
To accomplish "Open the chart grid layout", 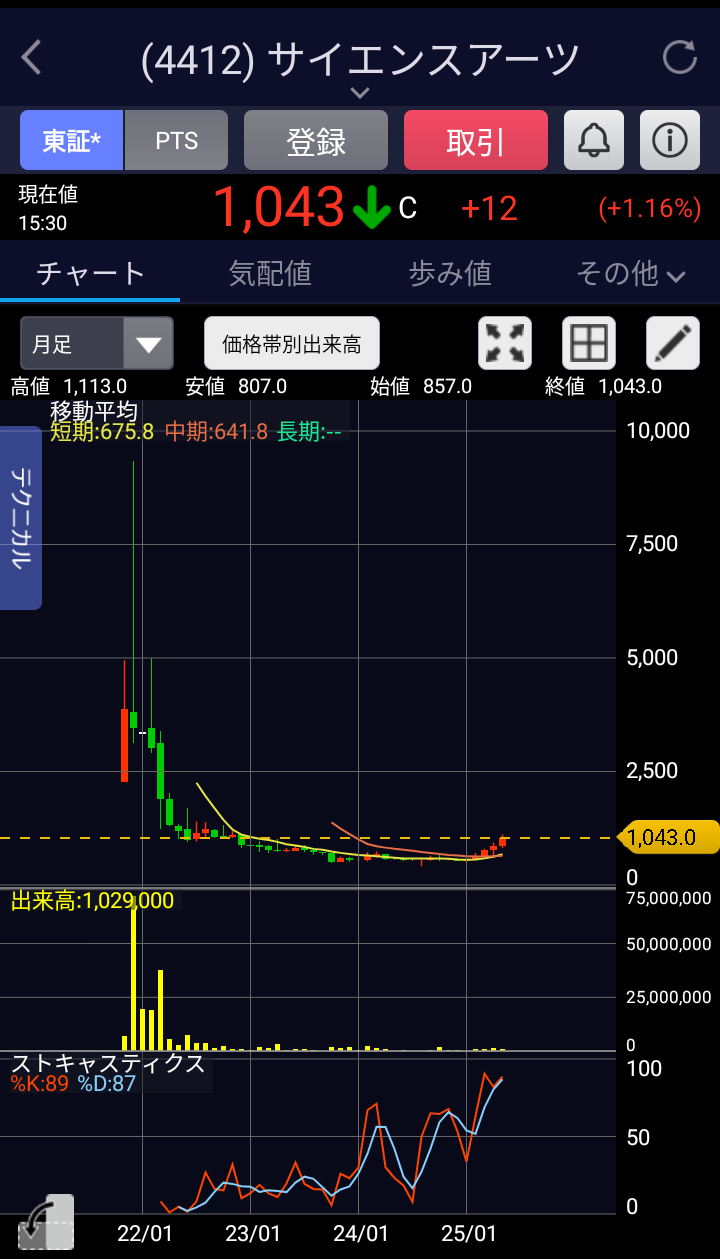I will tap(589, 344).
